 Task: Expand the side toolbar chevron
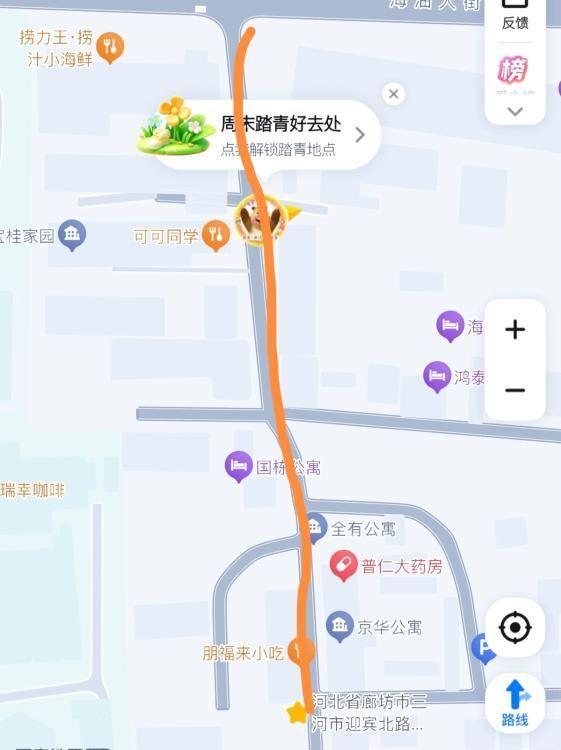[515, 111]
